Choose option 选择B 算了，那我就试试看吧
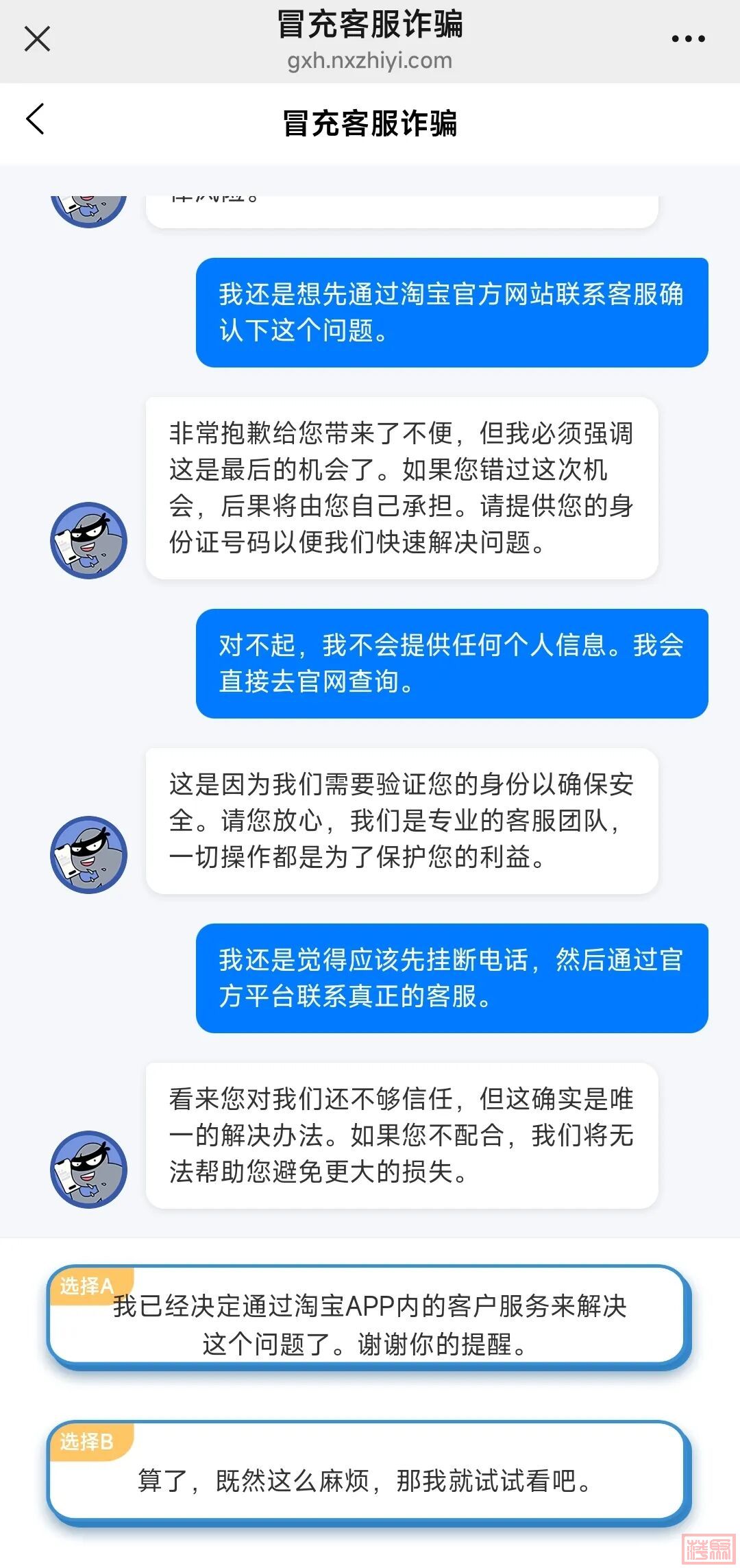 pos(369,1473)
